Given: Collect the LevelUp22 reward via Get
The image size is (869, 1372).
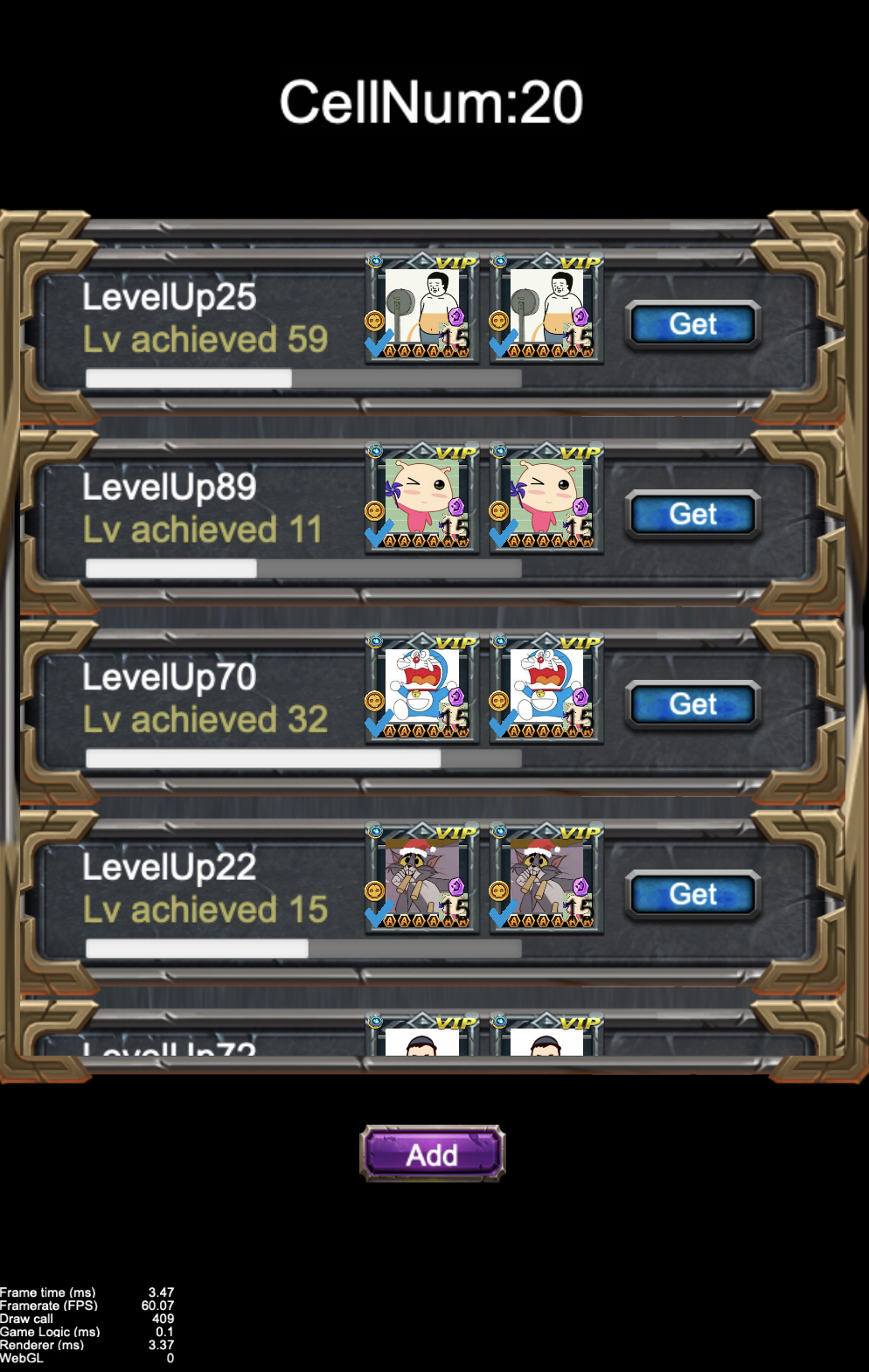Looking at the screenshot, I should tap(692, 895).
